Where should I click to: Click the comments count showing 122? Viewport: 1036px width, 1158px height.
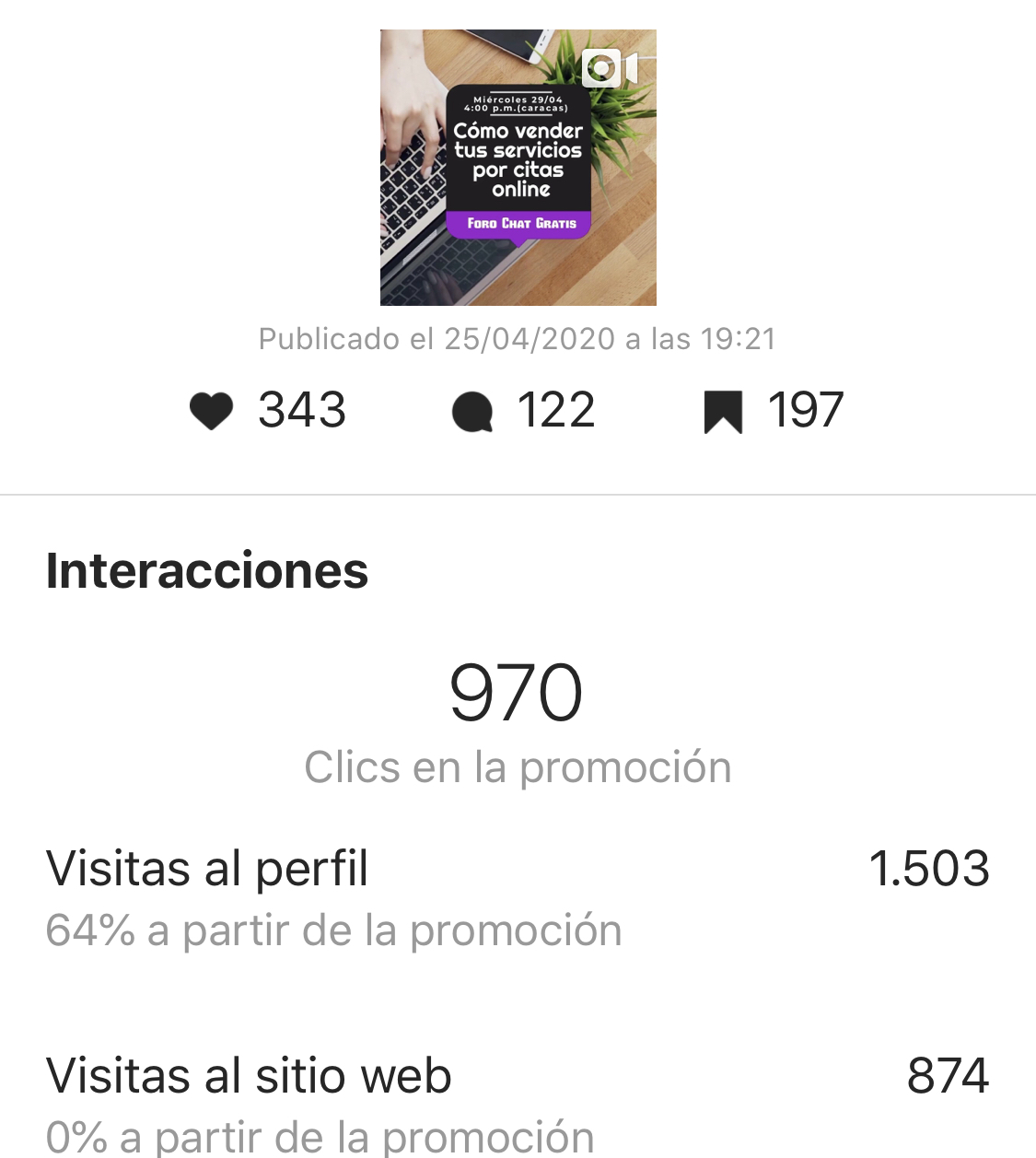click(x=554, y=412)
